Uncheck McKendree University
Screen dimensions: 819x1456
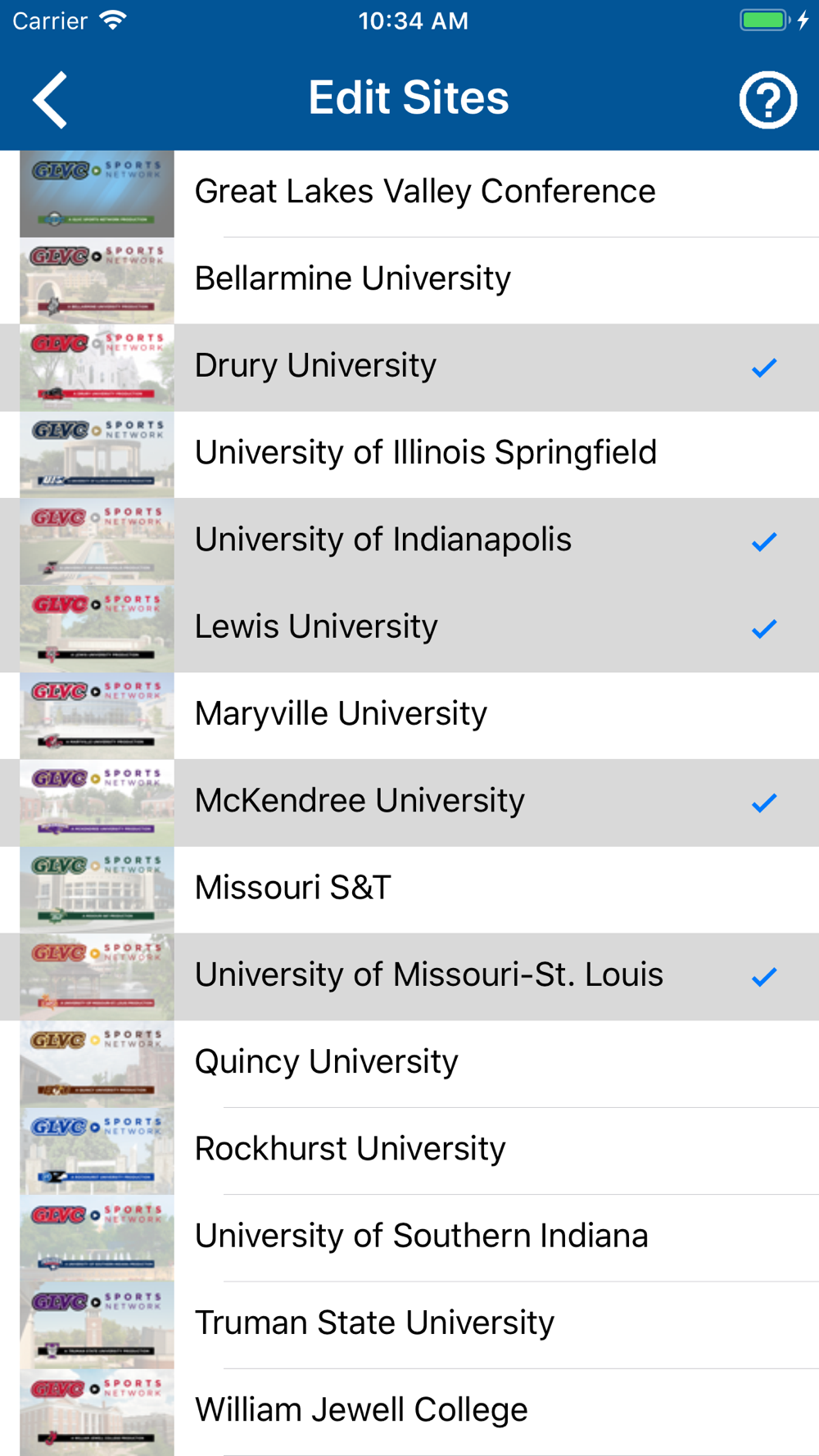[x=409, y=803]
